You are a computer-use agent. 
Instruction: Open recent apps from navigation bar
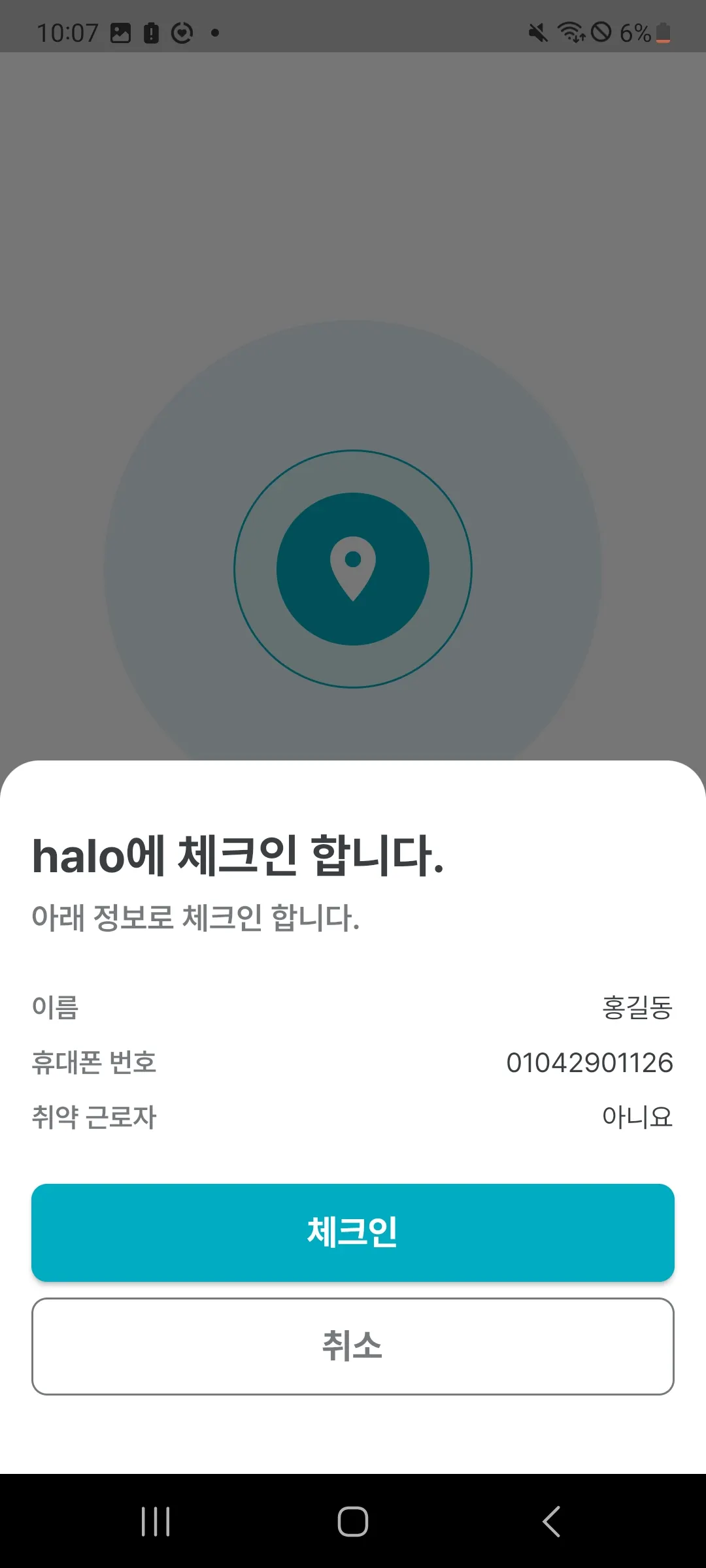tap(156, 1521)
